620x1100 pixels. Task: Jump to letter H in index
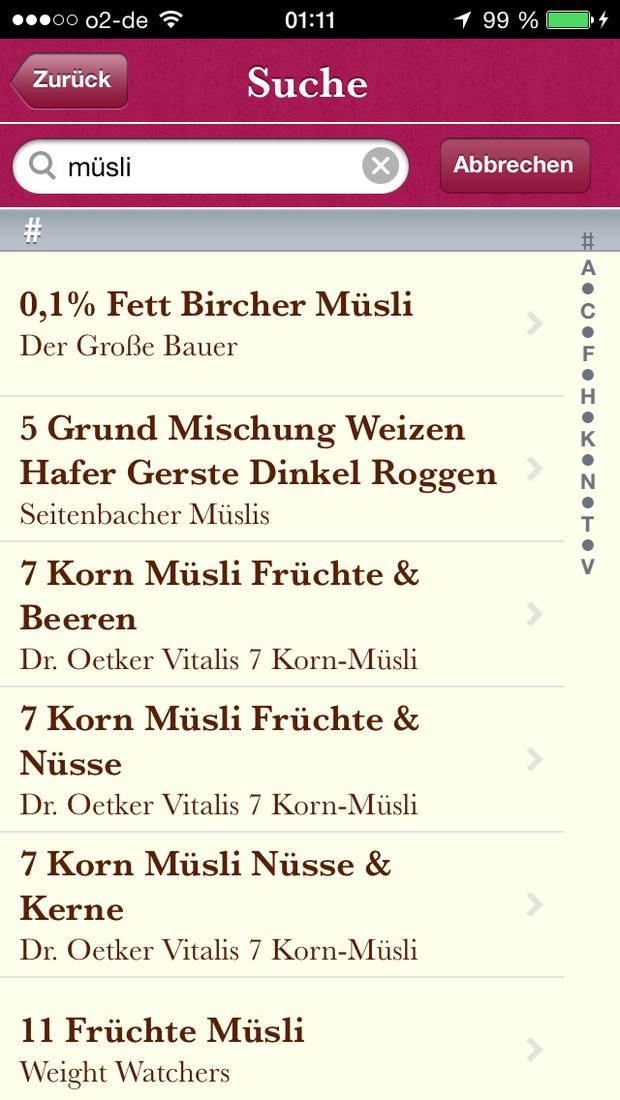click(x=588, y=396)
